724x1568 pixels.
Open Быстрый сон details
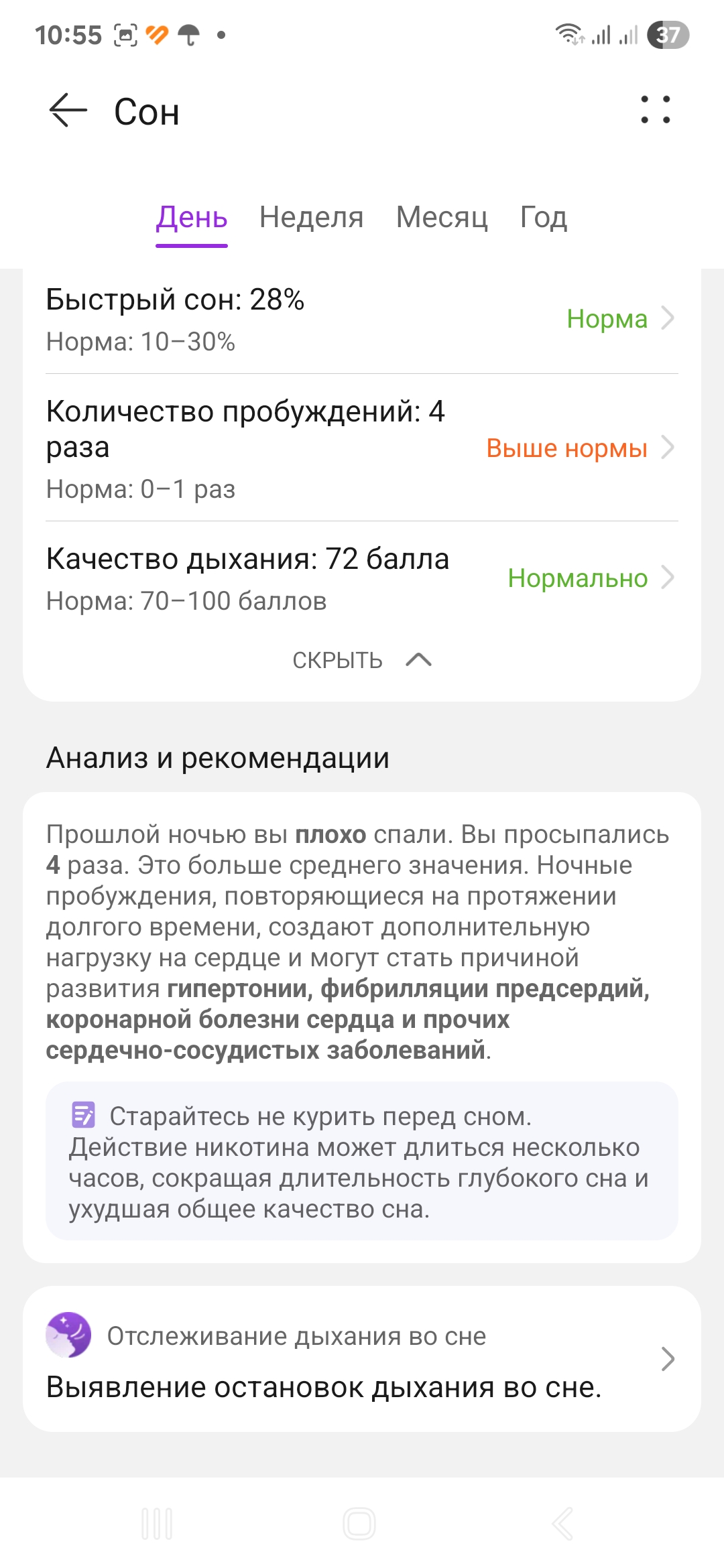[362, 320]
